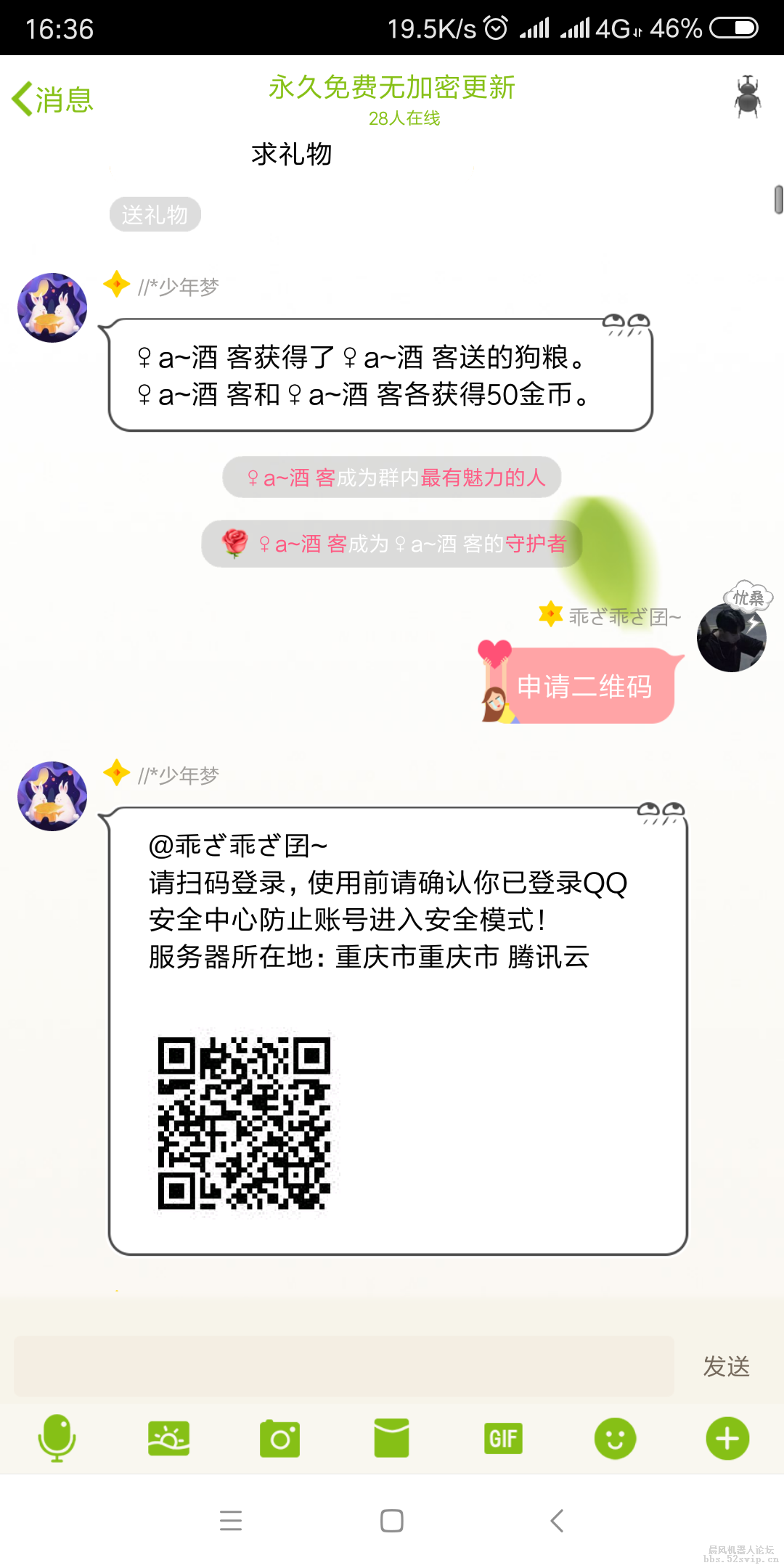
Task: Click the 送礼物 gray bubble button
Action: tap(155, 213)
